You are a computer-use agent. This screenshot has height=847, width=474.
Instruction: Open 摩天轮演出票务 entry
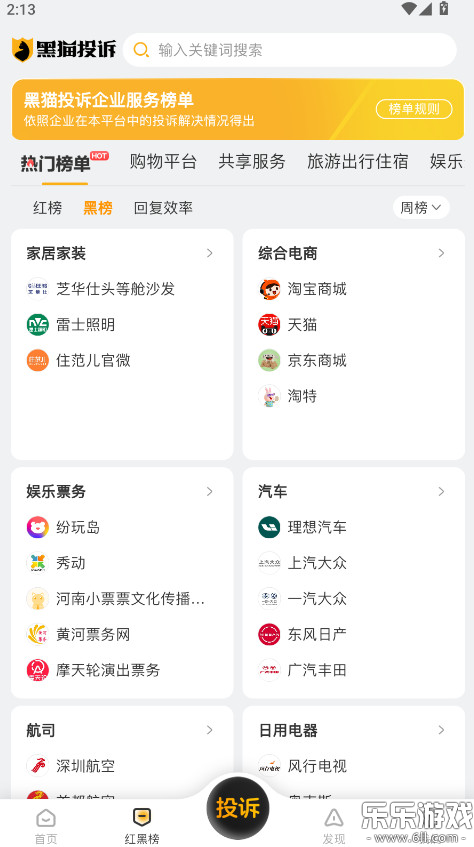[94, 670]
